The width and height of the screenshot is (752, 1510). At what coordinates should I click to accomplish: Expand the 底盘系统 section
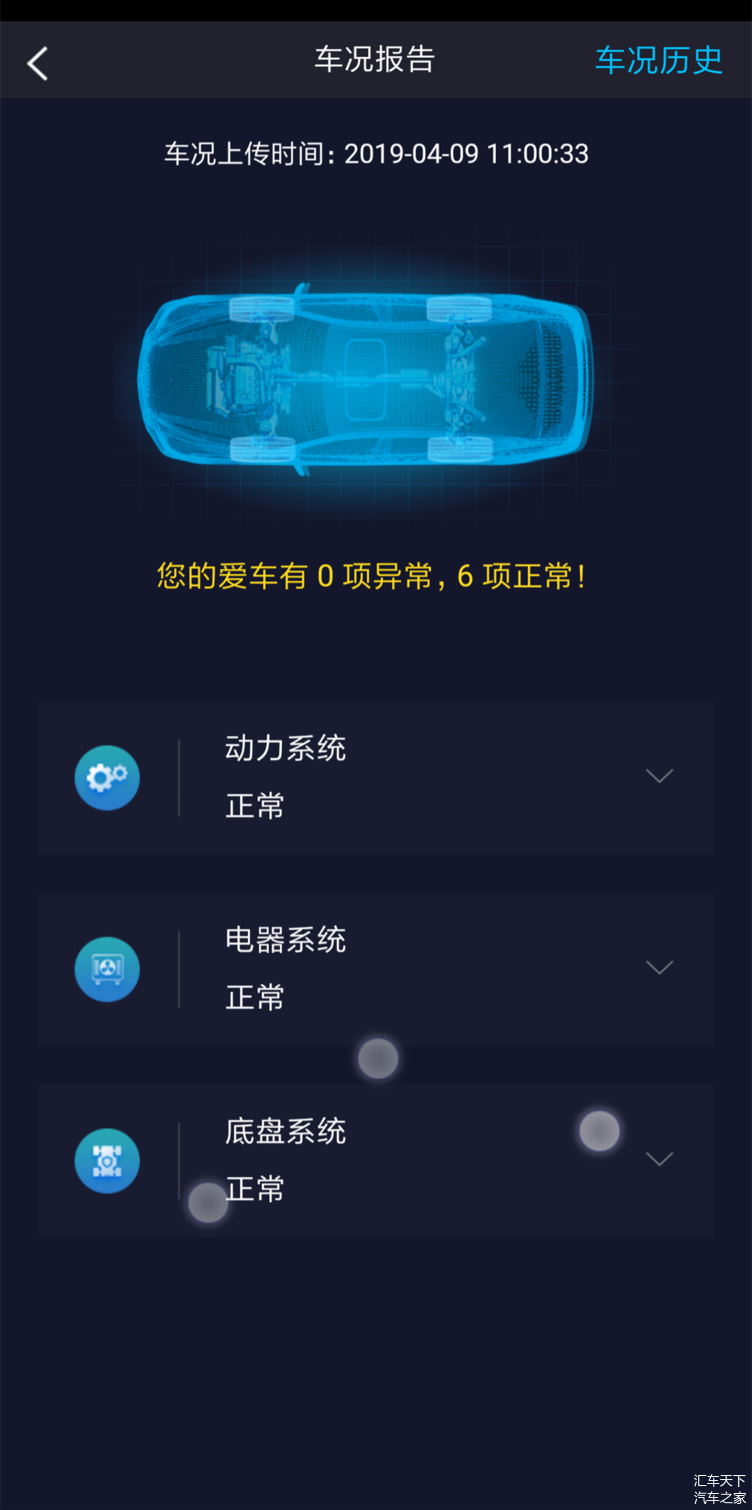(x=659, y=1159)
